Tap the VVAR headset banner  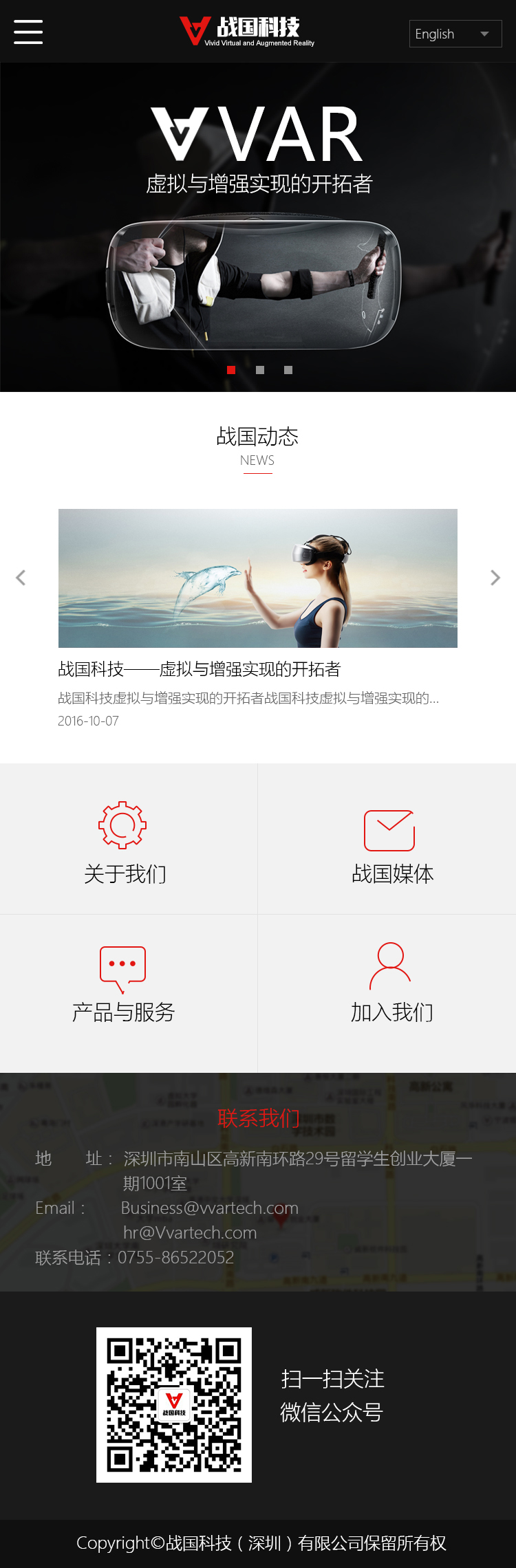[257, 275]
